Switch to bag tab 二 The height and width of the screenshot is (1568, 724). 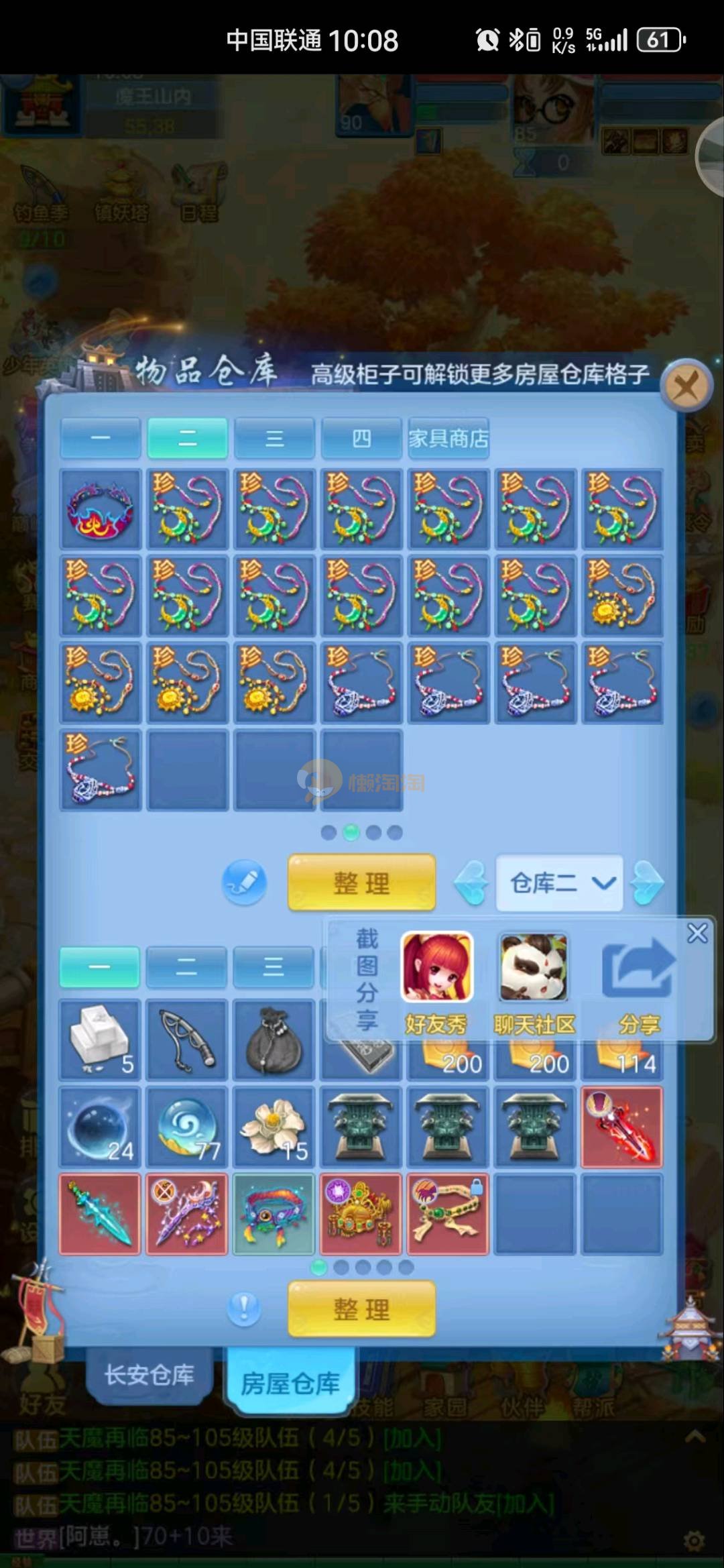tap(186, 967)
